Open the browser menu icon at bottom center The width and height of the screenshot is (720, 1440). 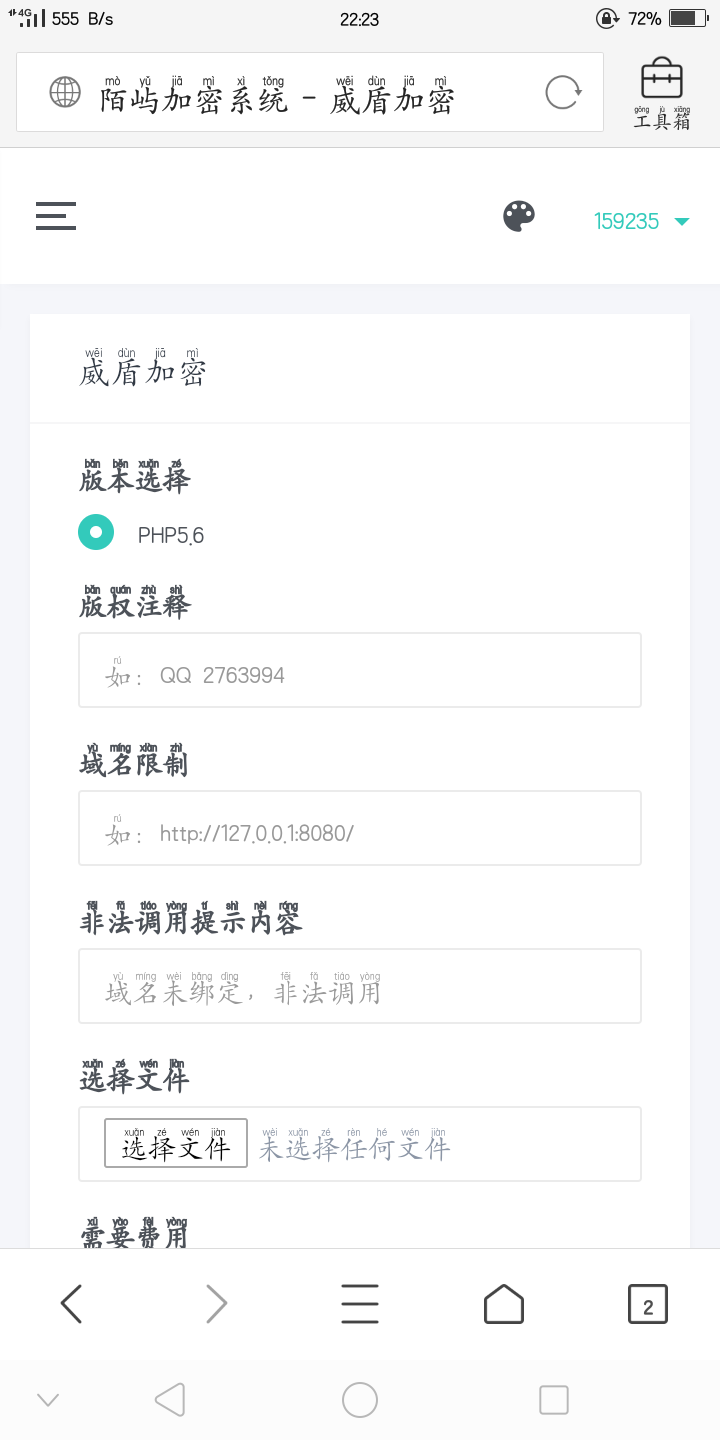[360, 1303]
